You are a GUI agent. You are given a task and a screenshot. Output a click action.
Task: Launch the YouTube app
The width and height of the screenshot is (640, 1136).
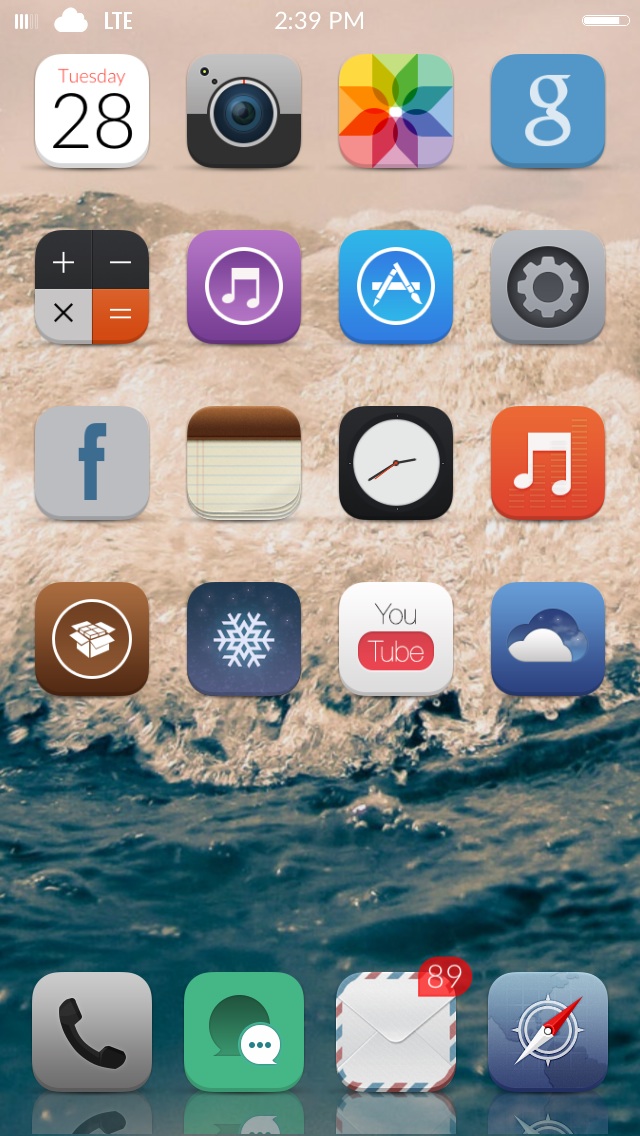(x=396, y=639)
